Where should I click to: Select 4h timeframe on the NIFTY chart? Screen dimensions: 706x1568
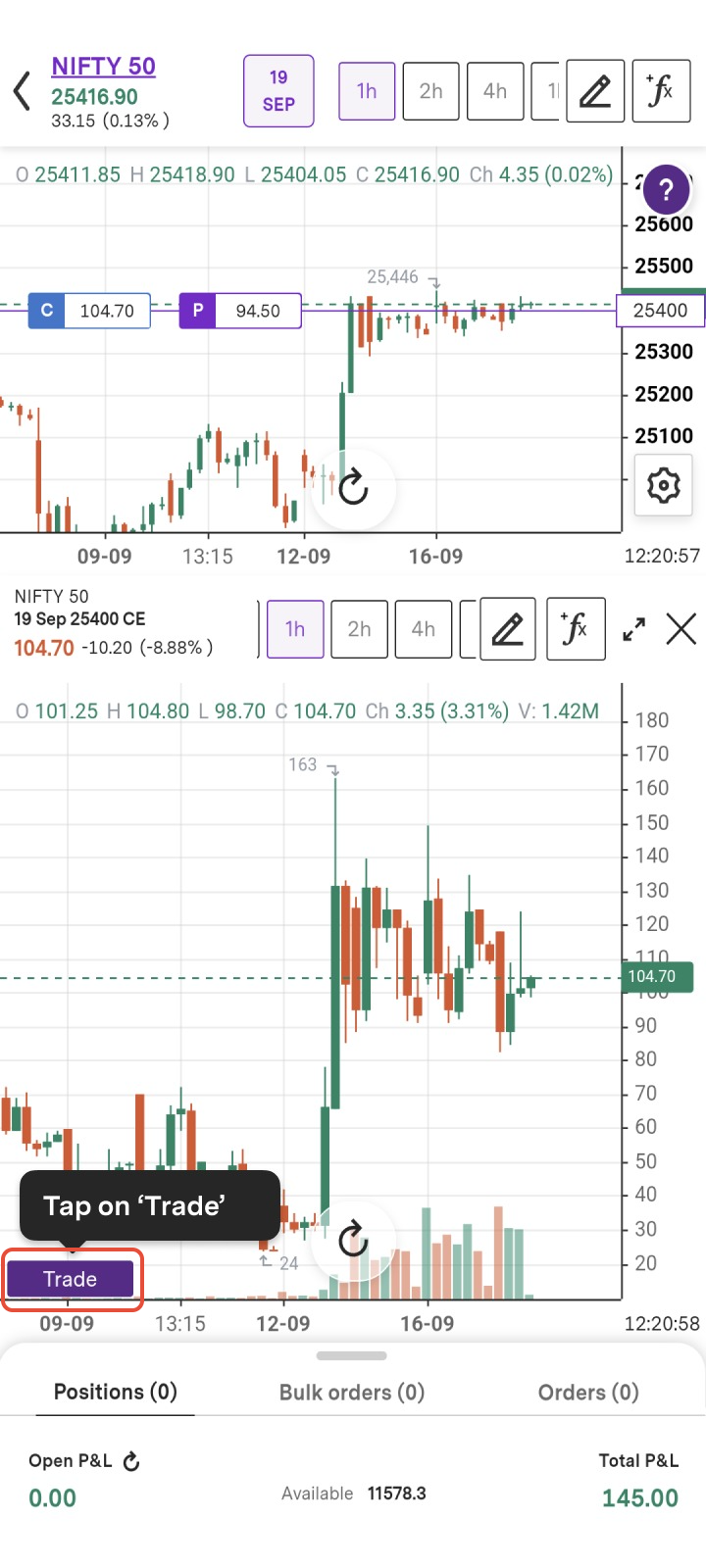coord(495,91)
